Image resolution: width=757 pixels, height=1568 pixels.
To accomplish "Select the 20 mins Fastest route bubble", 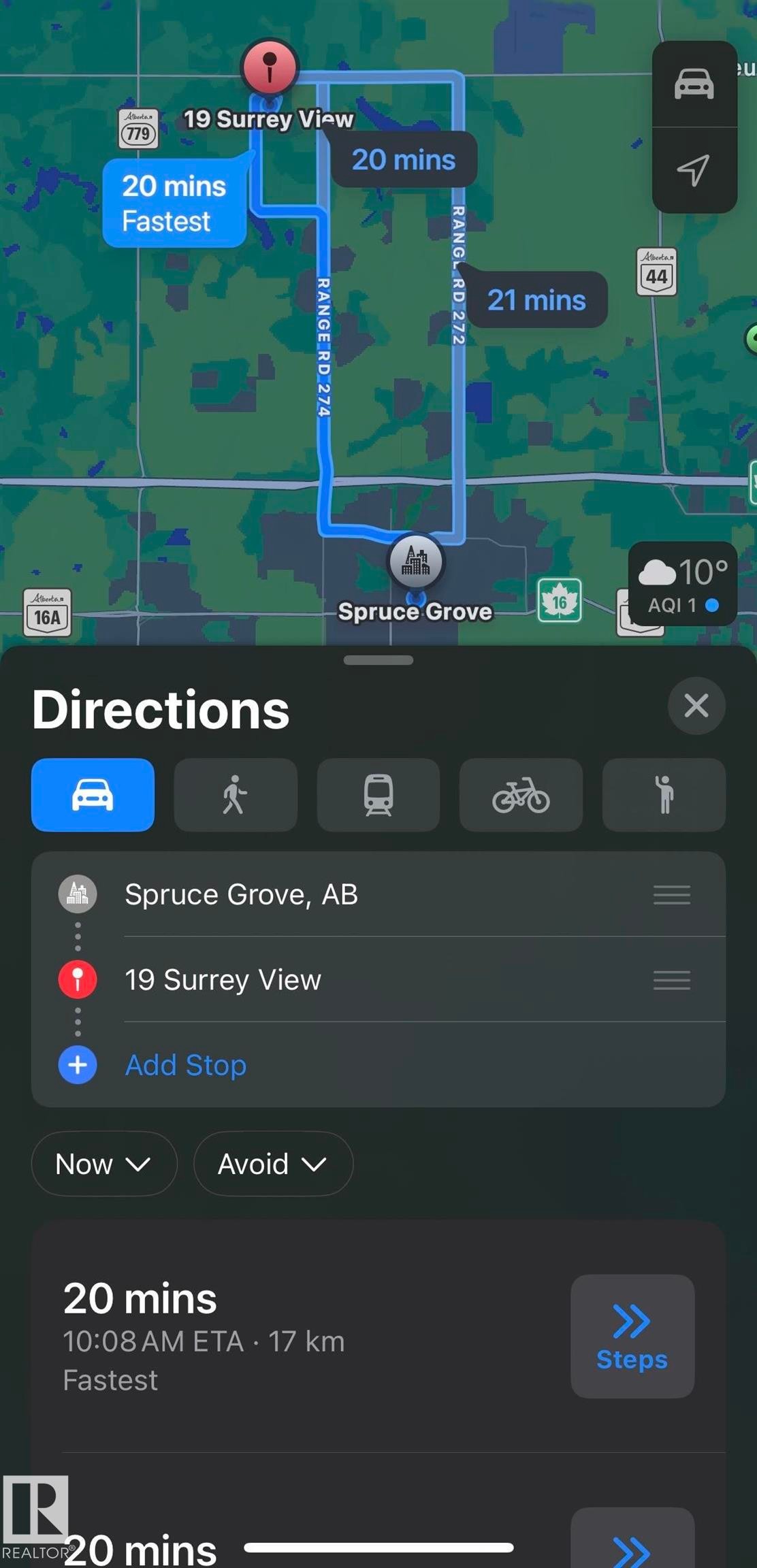I will click(x=174, y=203).
